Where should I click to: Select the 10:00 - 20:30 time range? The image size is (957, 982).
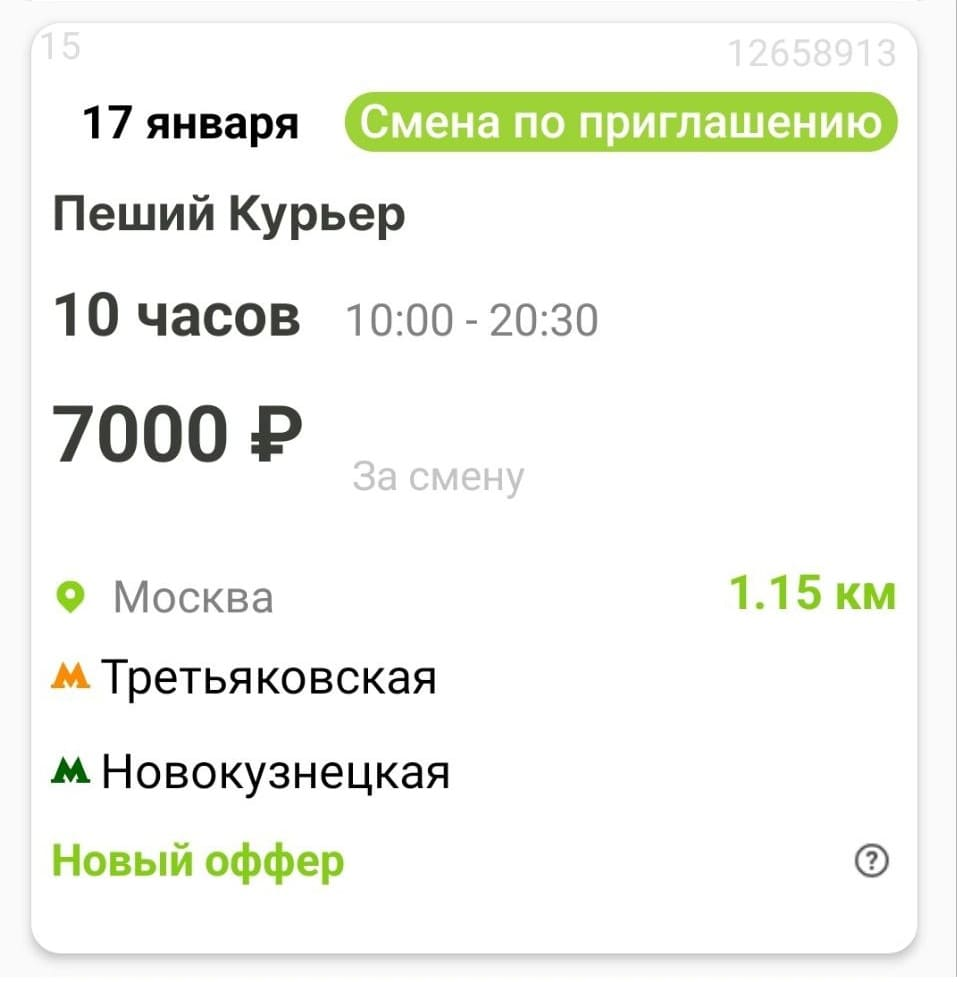470,319
